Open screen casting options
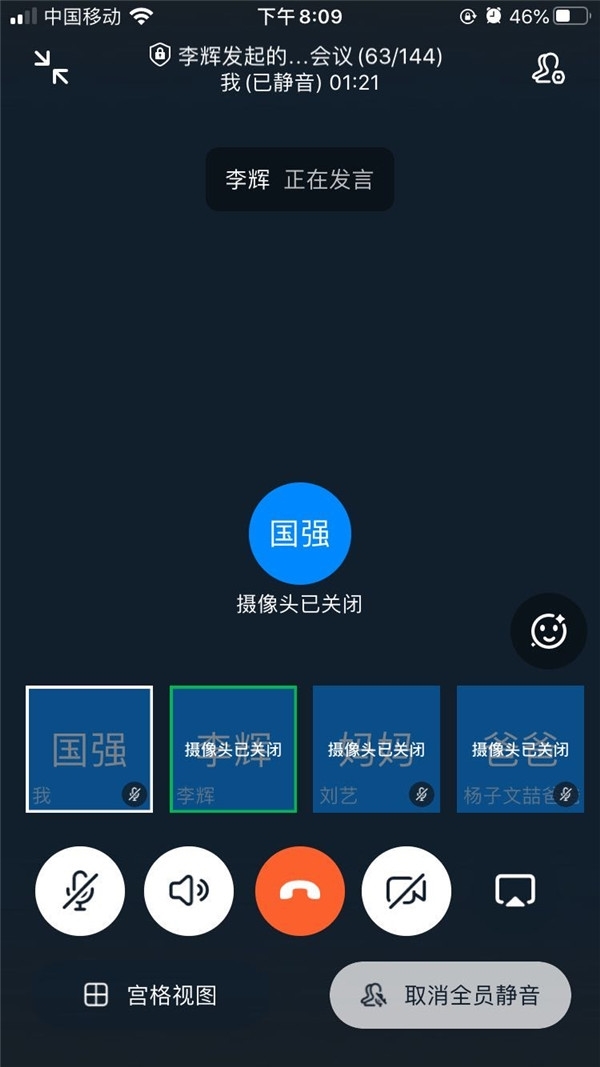Screen dimensions: 600x1067 click(x=515, y=891)
